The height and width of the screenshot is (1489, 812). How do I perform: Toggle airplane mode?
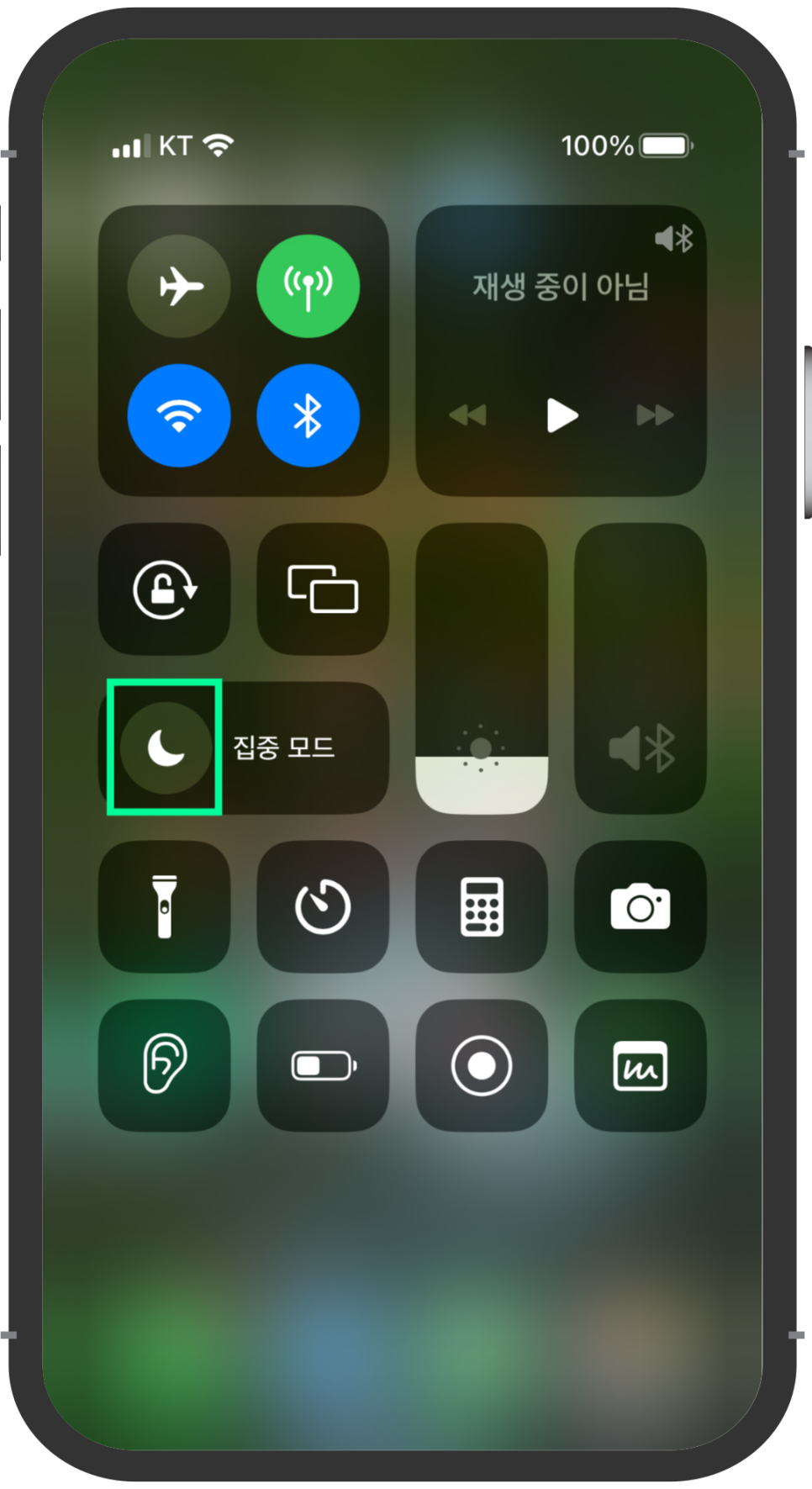[x=179, y=287]
